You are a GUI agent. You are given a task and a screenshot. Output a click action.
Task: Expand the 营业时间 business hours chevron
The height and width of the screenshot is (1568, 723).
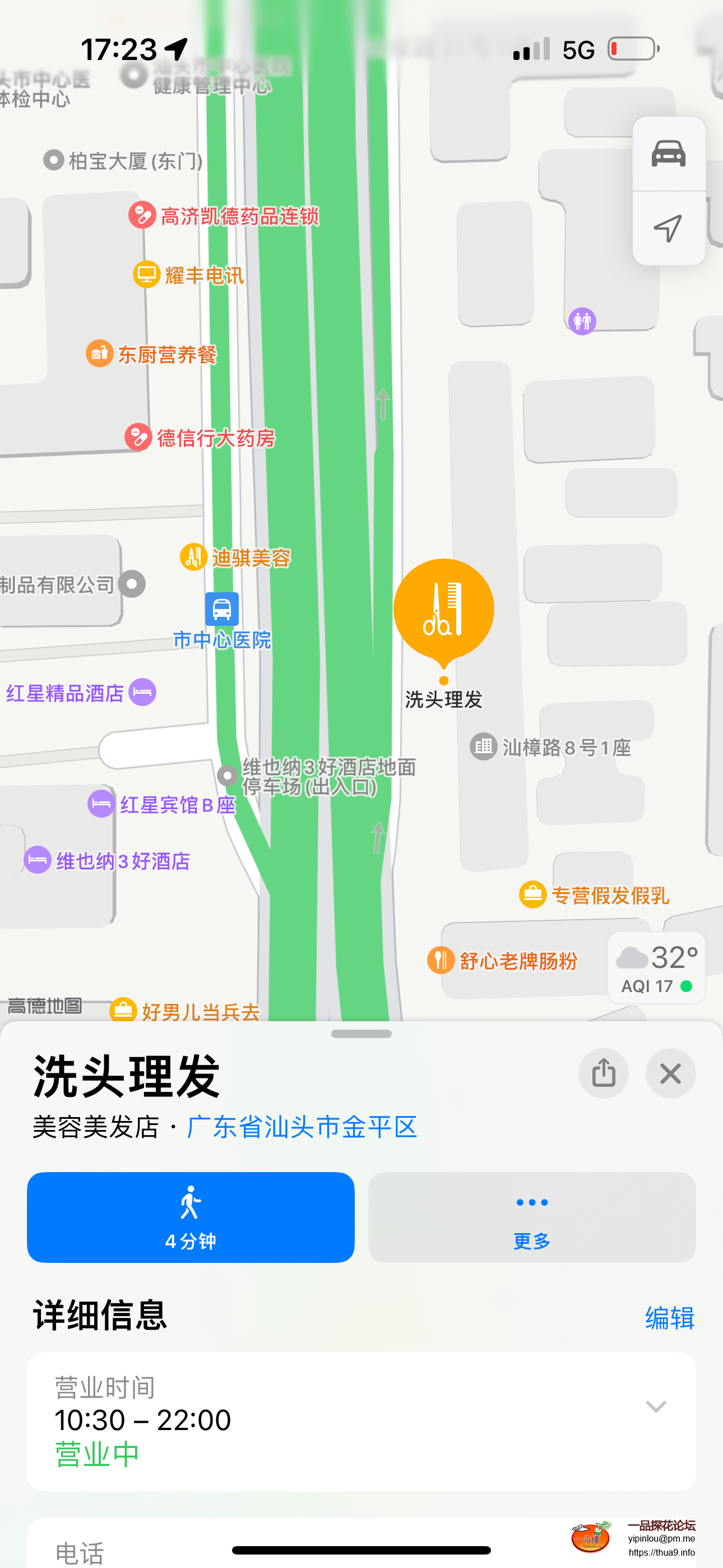point(655,1407)
